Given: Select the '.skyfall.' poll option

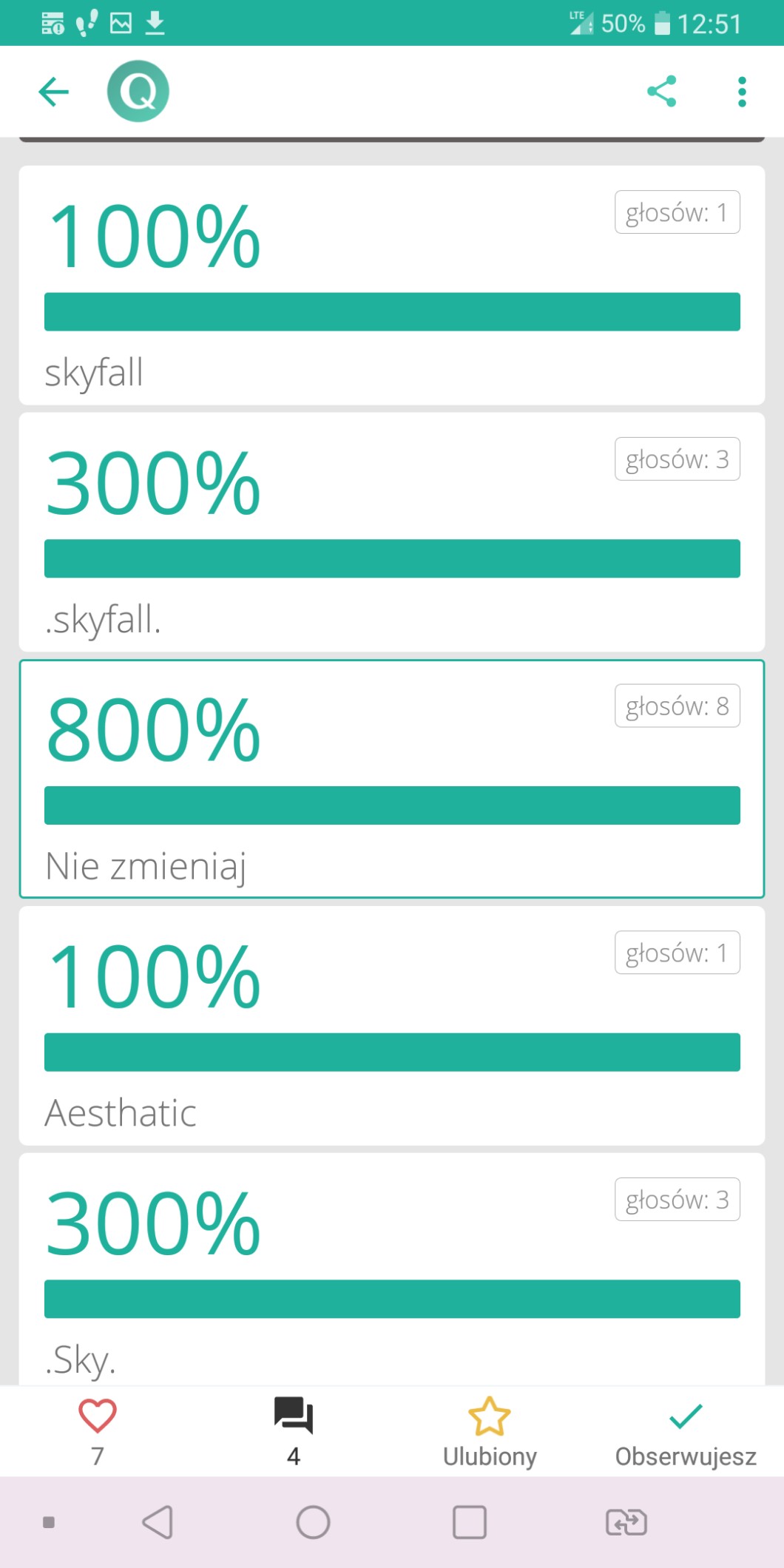Looking at the screenshot, I should pos(392,533).
